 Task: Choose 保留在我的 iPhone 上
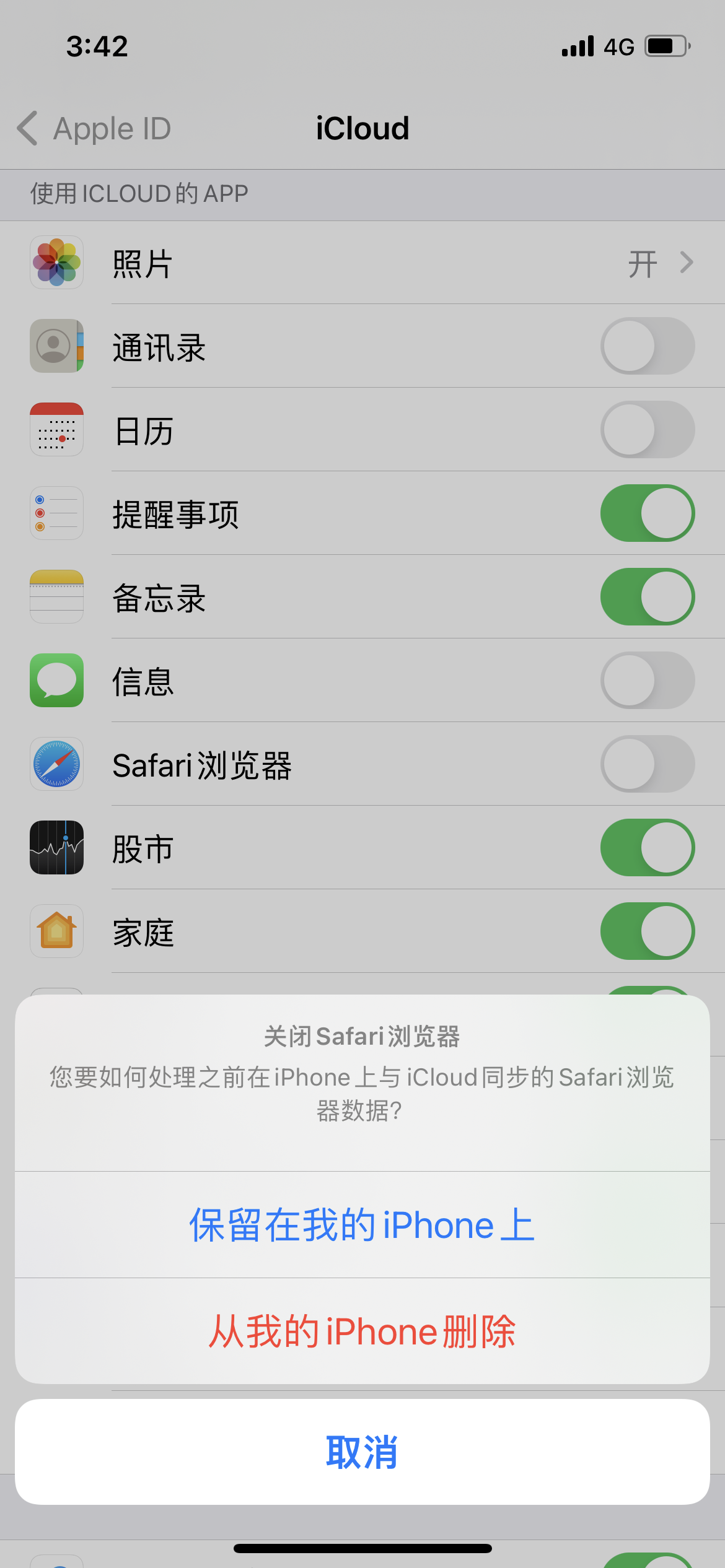point(362,1225)
